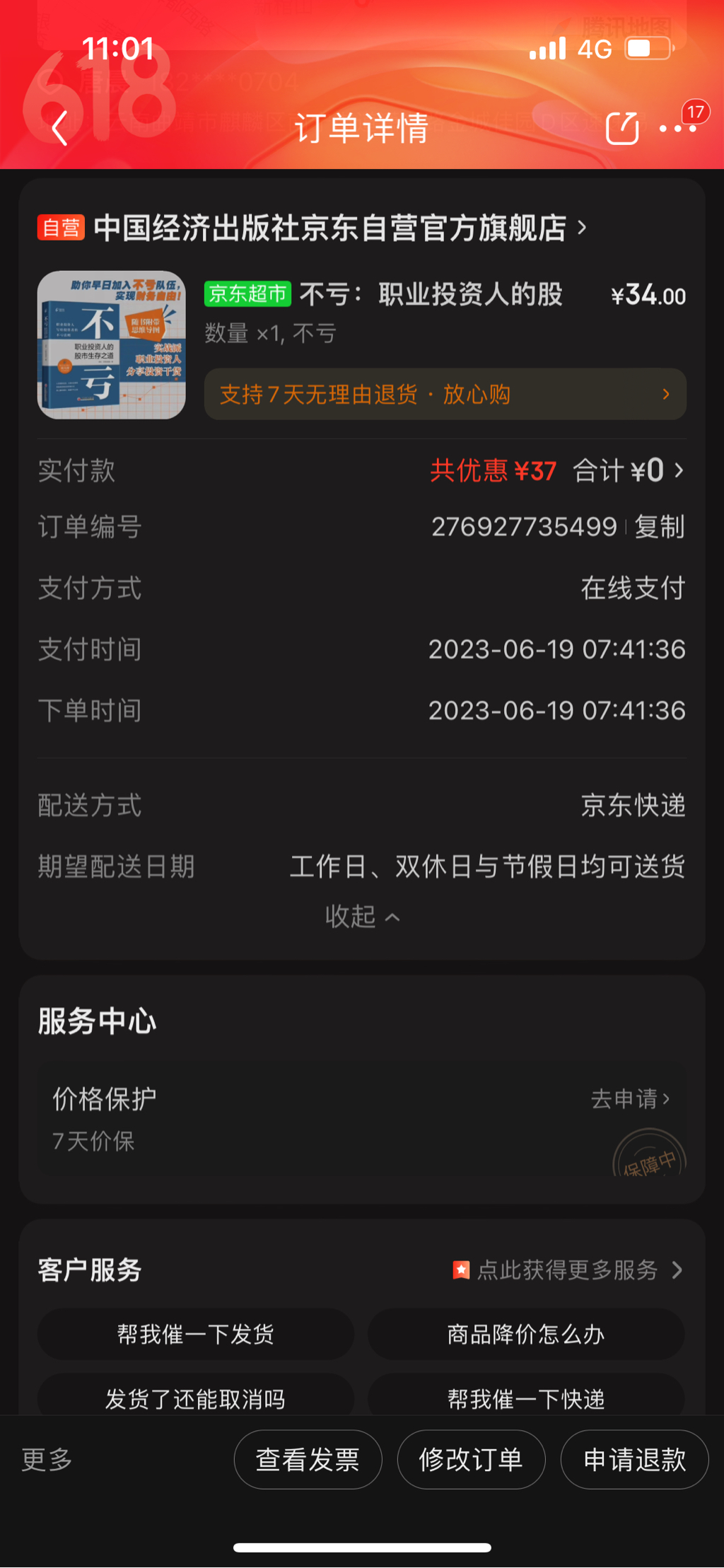The image size is (724, 1568).
Task: Select 帮我催一下快递 quick question
Action: tap(526, 1398)
